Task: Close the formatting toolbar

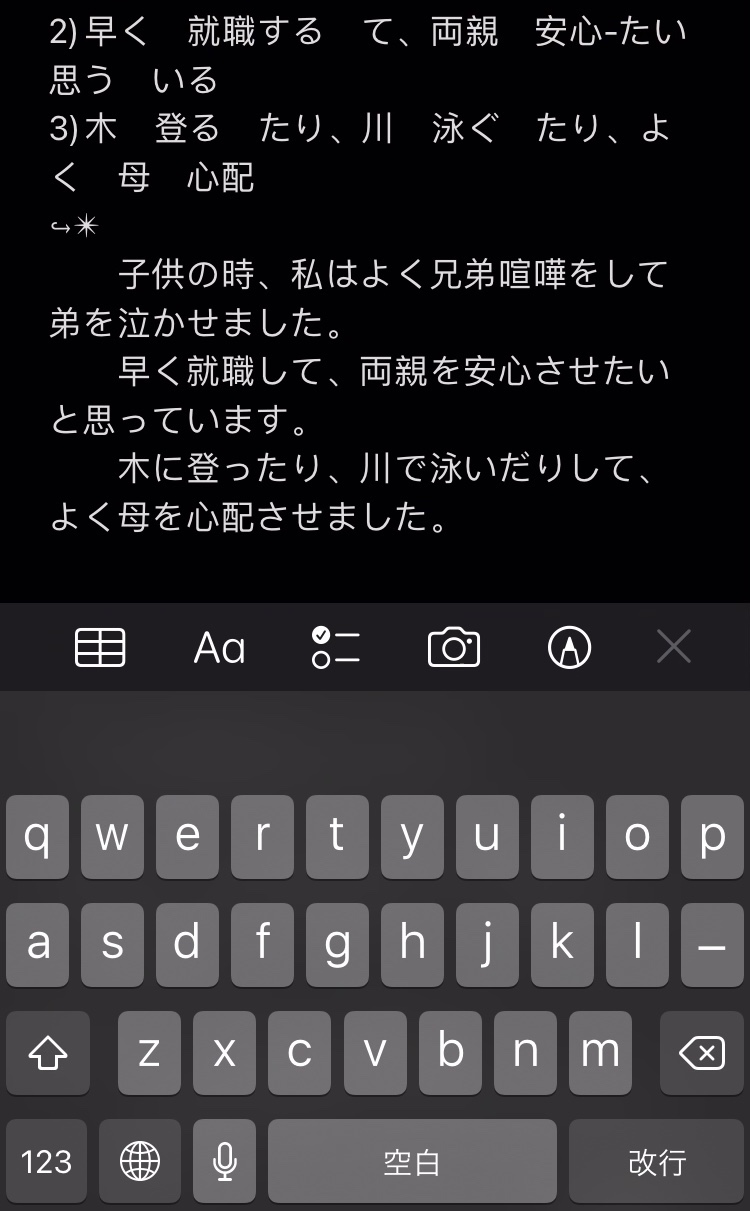Action: point(674,648)
